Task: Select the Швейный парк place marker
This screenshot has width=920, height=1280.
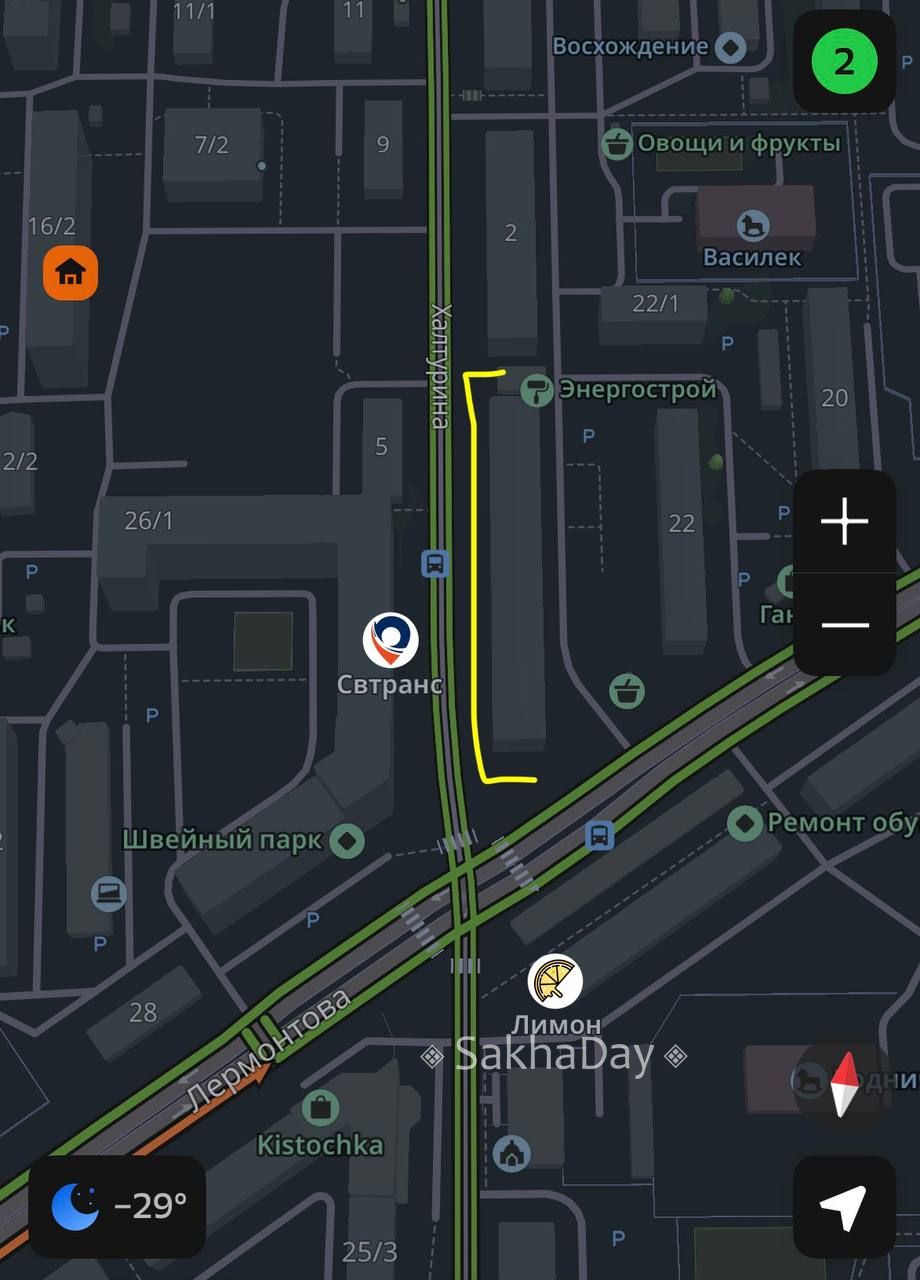Action: (x=347, y=840)
